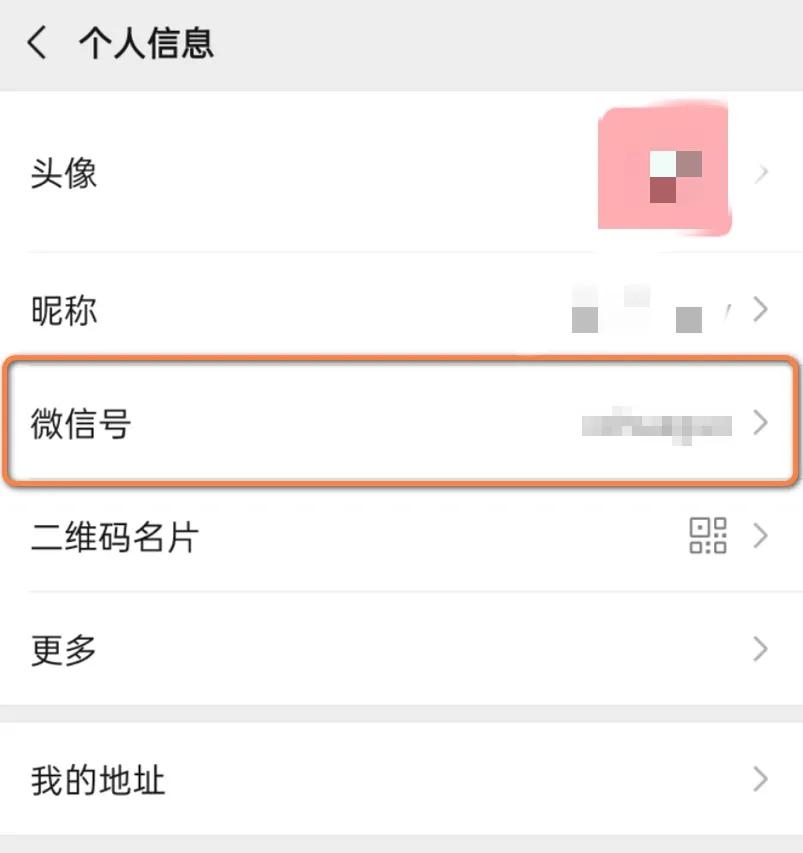Screen dimensions: 803x853
Task: Expand the chevron next to 昵称
Action: [x=759, y=310]
